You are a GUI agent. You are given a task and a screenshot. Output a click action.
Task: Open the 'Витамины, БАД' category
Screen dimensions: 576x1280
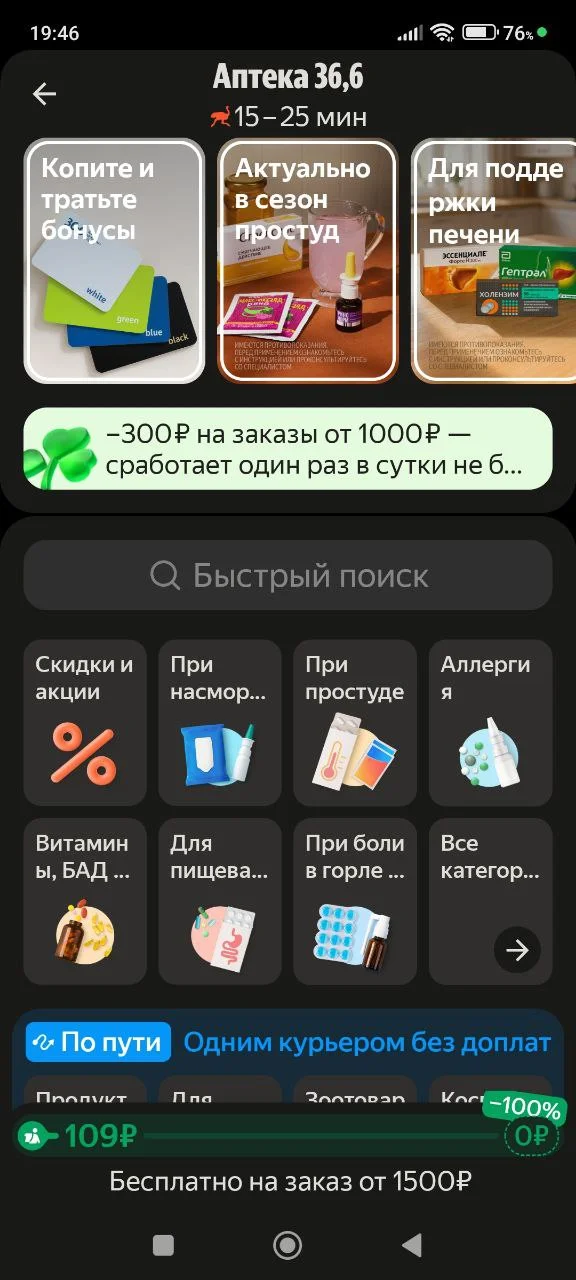[x=85, y=902]
